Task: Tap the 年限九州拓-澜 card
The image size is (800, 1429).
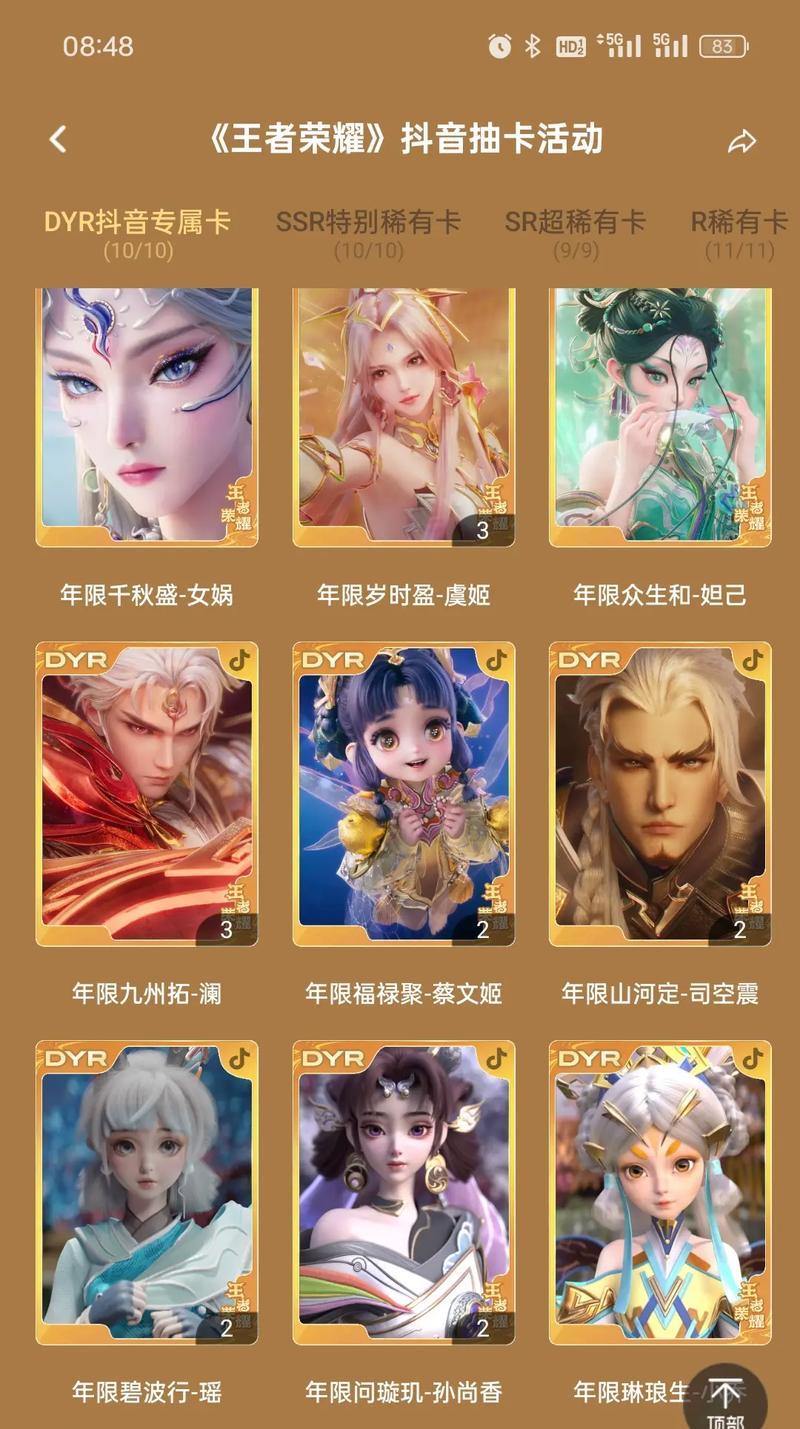Action: pos(147,794)
